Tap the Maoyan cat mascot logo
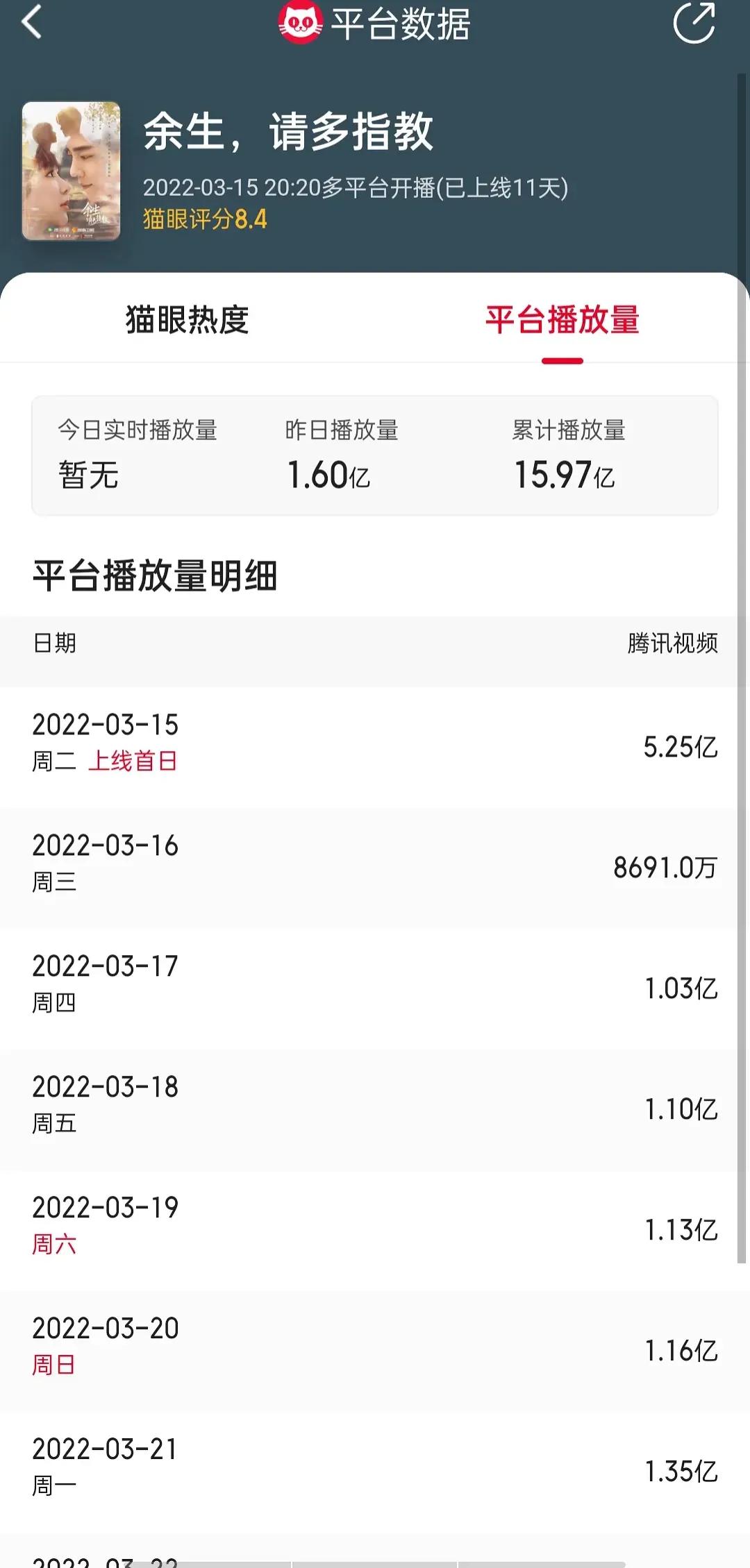 pyautogui.click(x=301, y=22)
